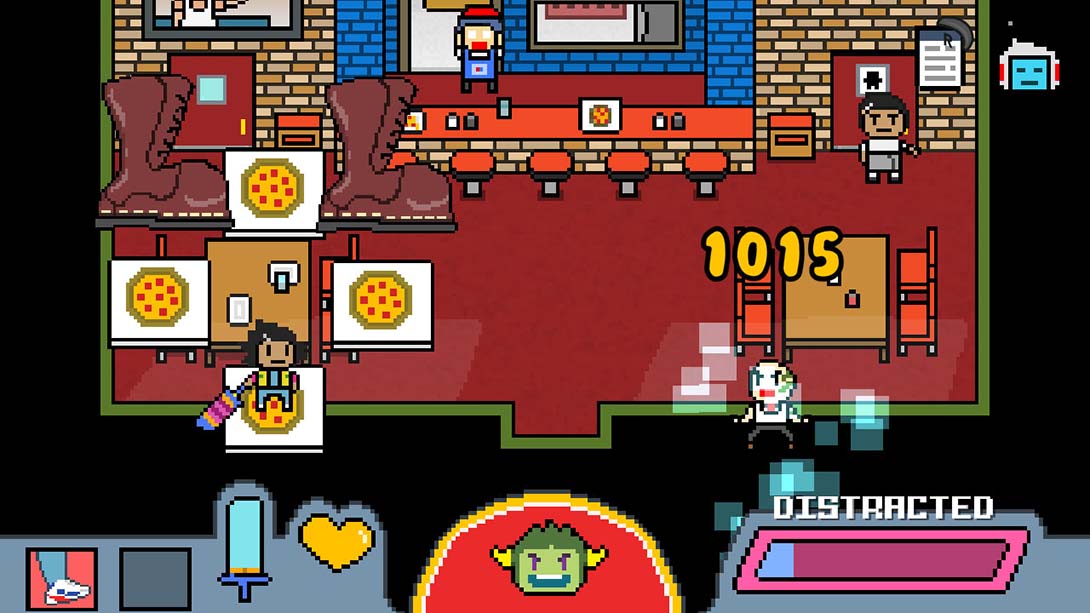Tap the blue sword icon
Image resolution: width=1090 pixels, height=613 pixels.
tap(245, 545)
